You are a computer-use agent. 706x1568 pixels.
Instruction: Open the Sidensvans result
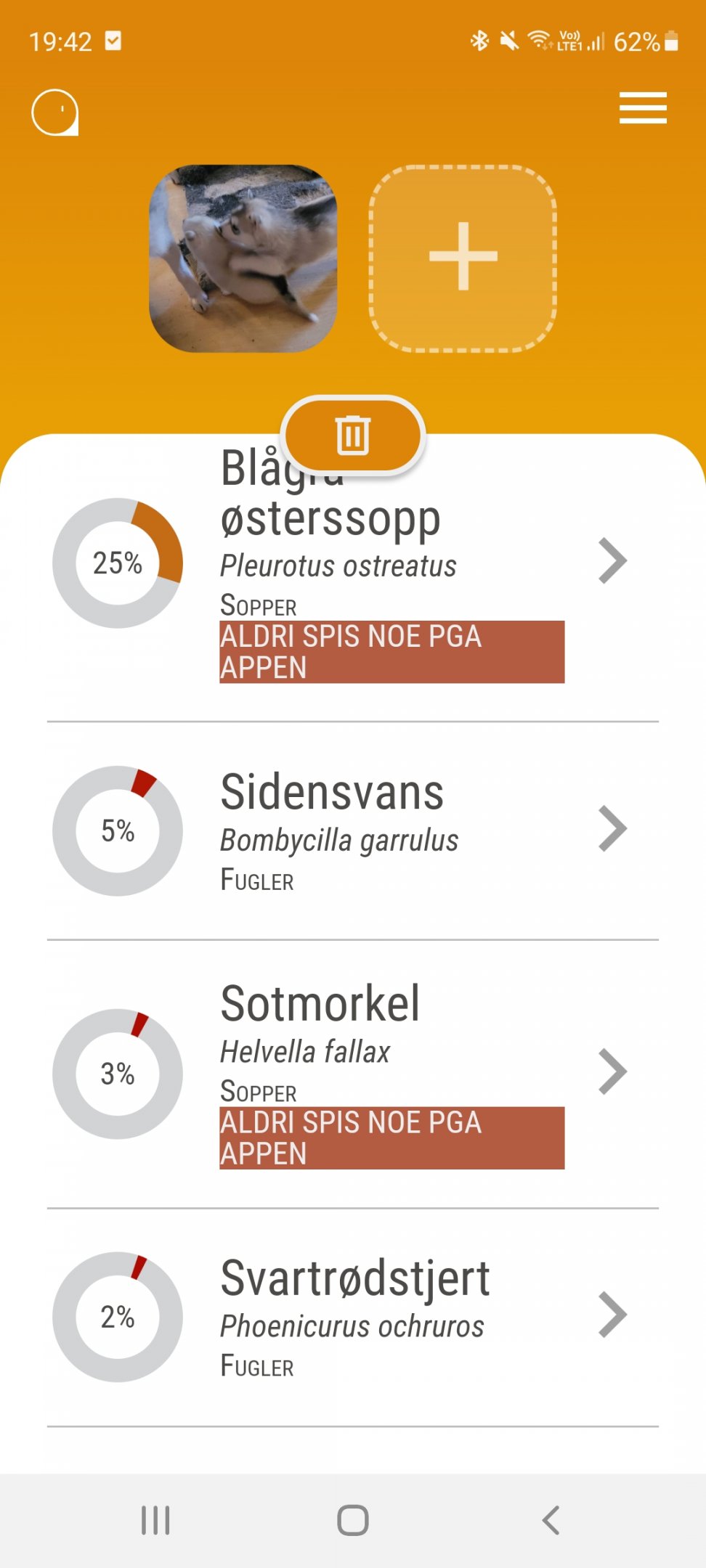coord(353,830)
